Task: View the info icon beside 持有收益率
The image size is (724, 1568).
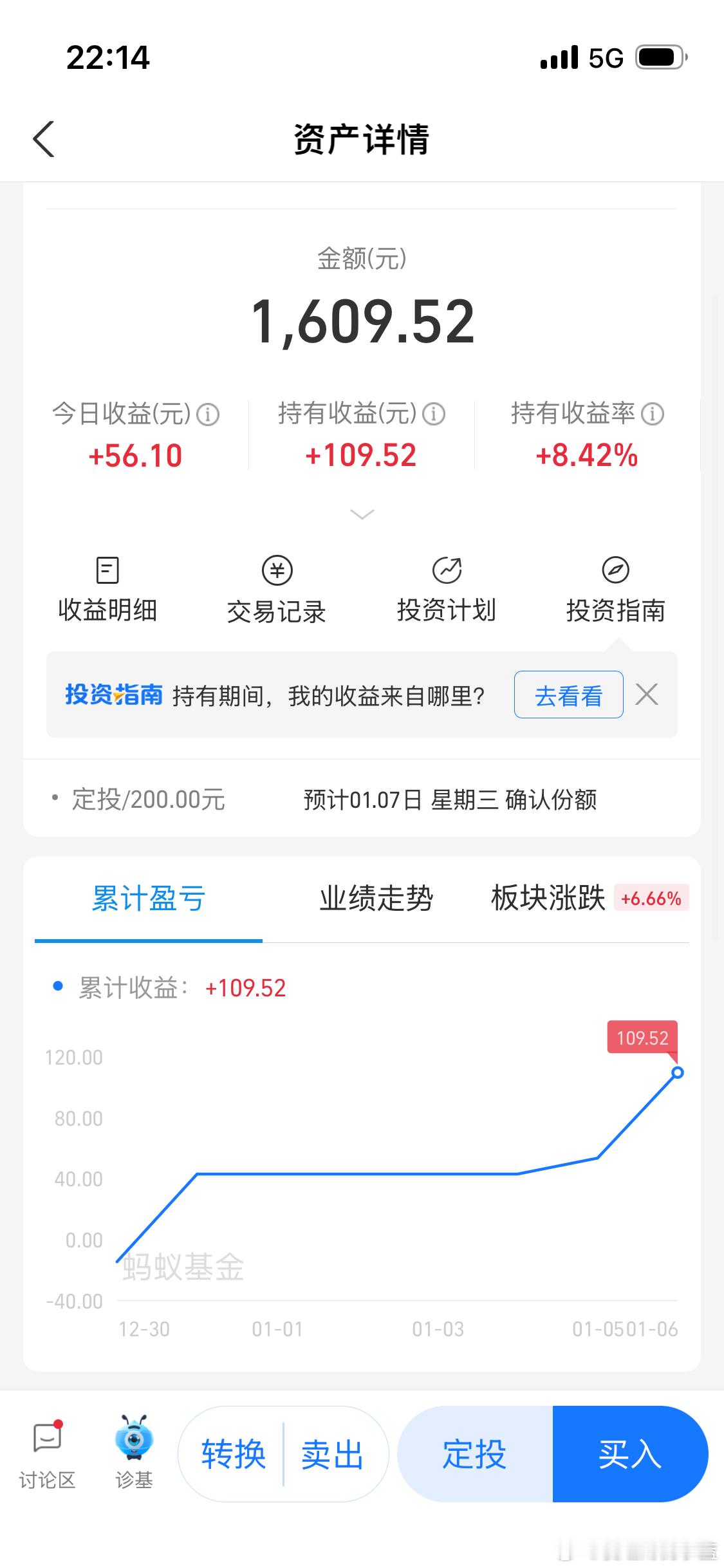Action: (654, 415)
